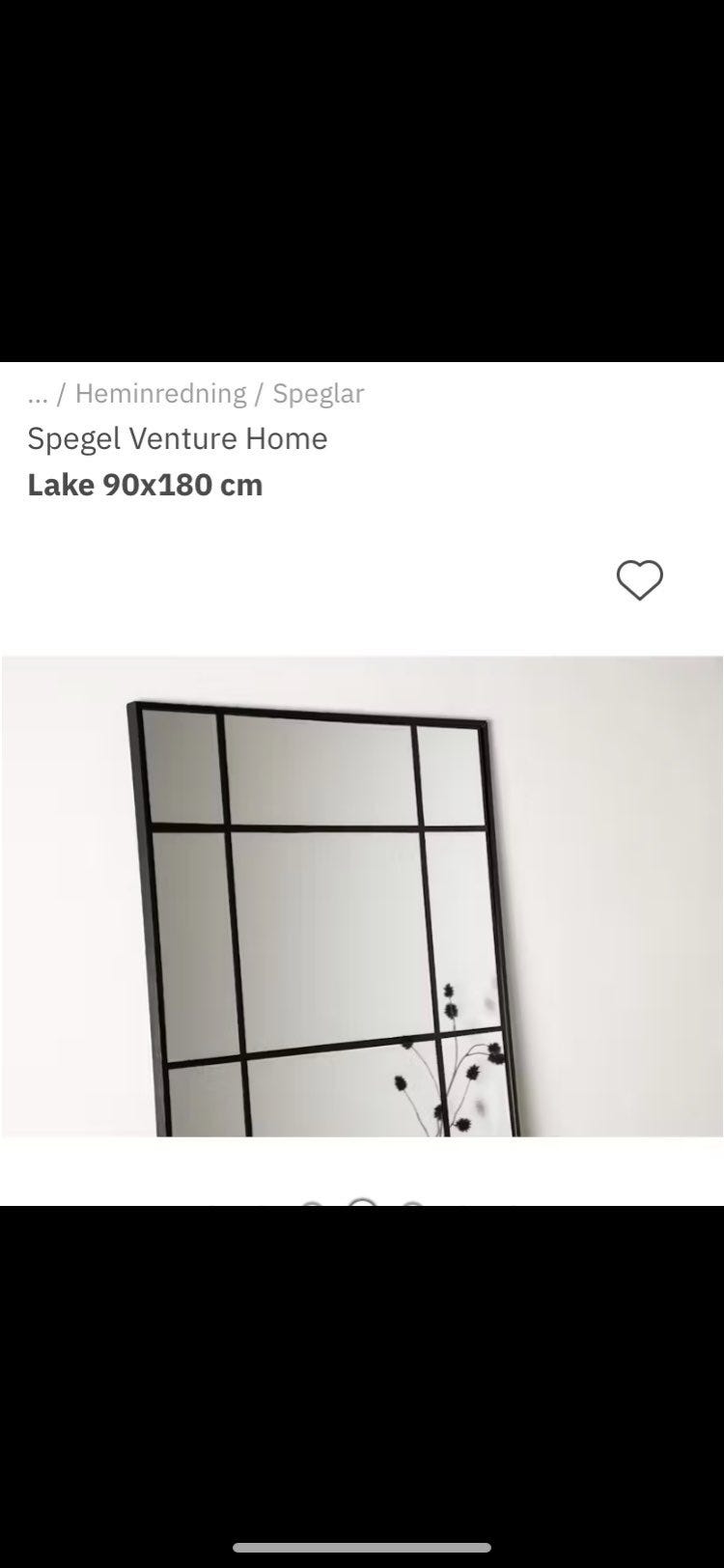The height and width of the screenshot is (1568, 724).
Task: Navigate to "Speglar" via the breadcrumb
Action: [x=318, y=393]
